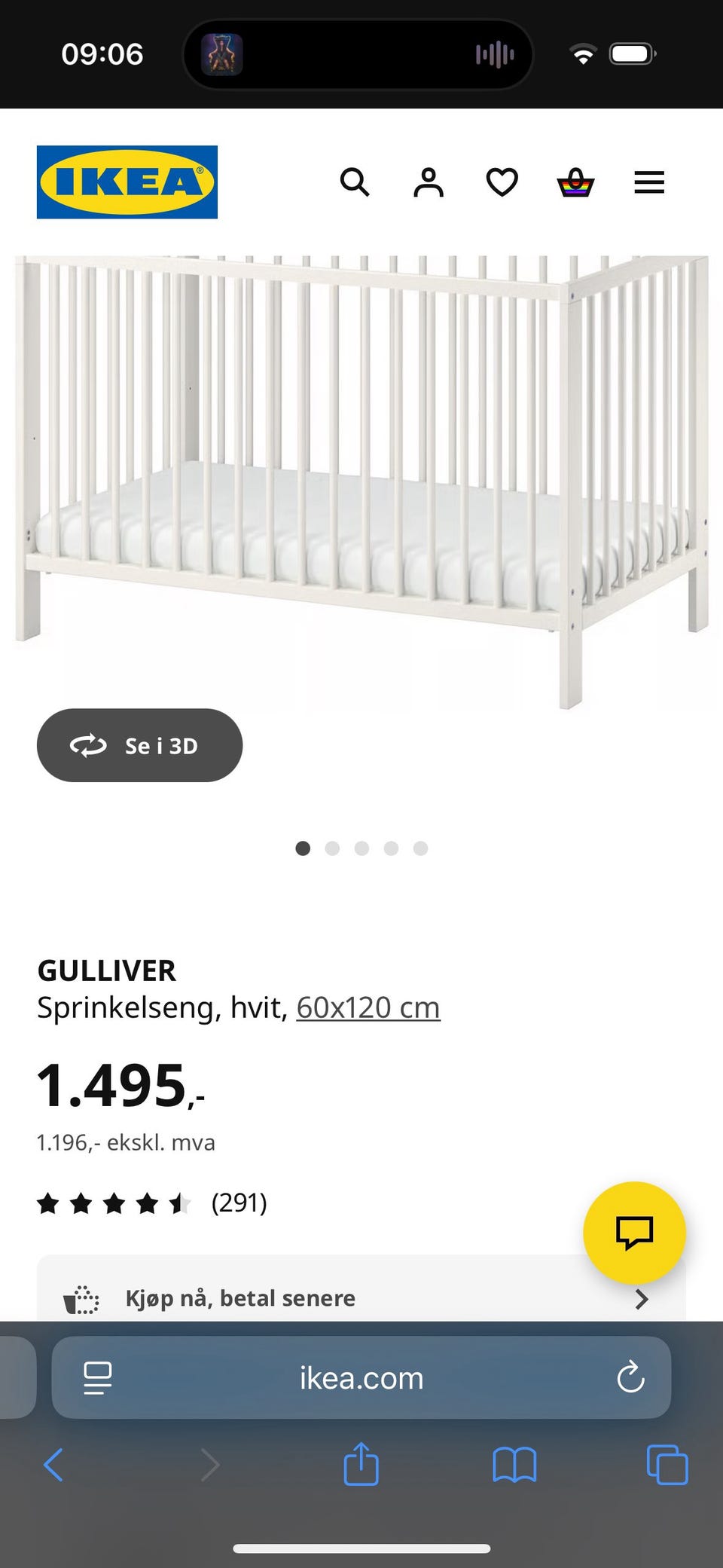
Task: Select the fifth carousel dot
Action: tap(420, 848)
